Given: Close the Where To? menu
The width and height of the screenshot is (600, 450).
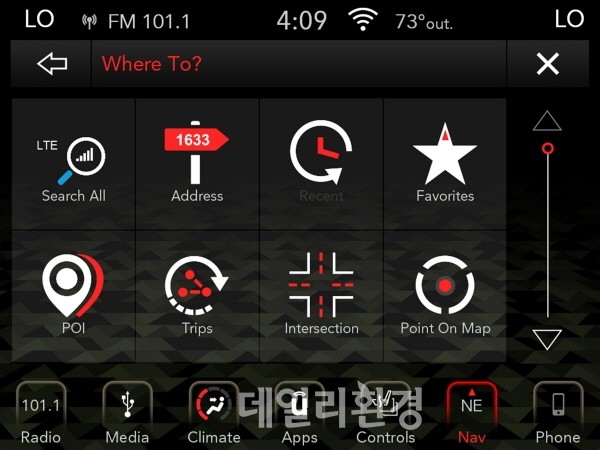Looking at the screenshot, I should click(x=547, y=65).
